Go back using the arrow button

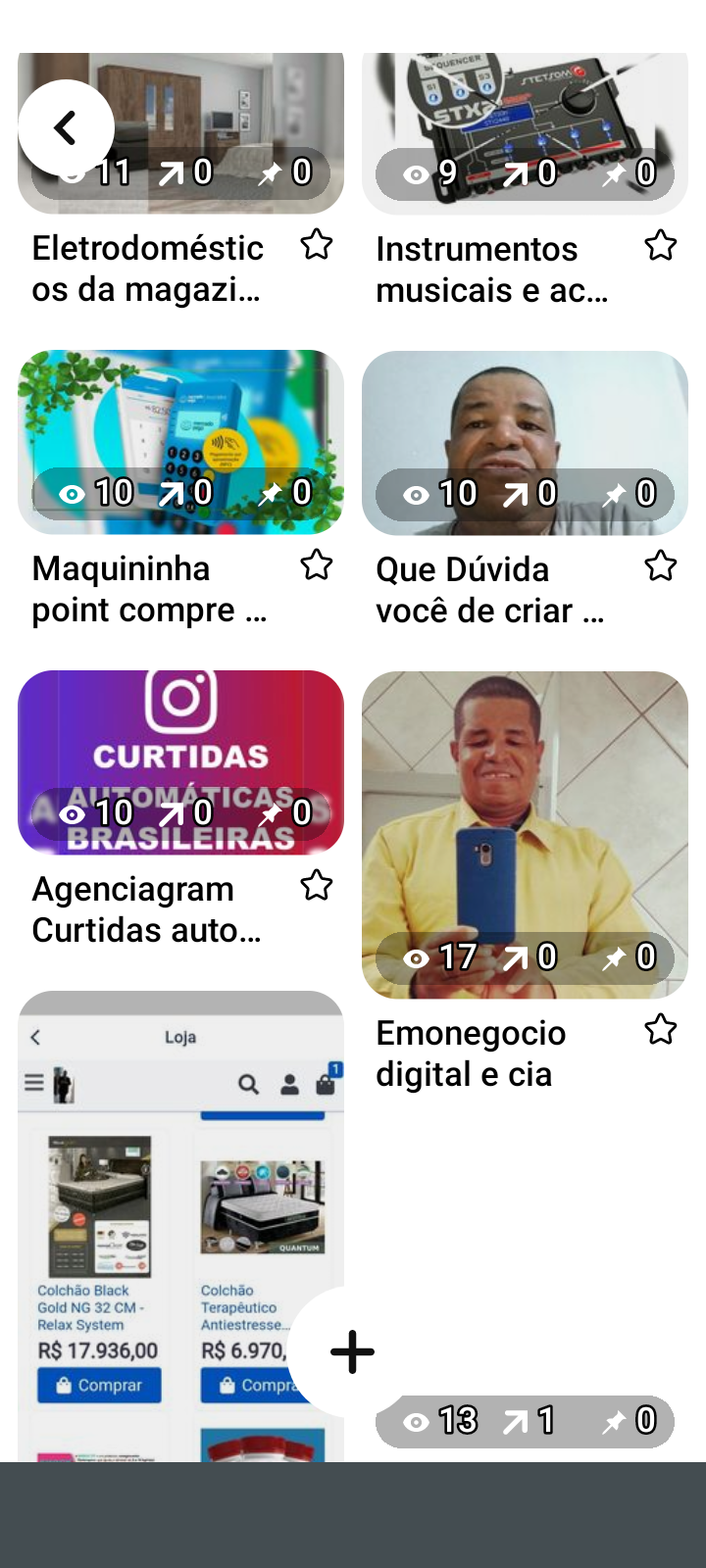[x=66, y=127]
